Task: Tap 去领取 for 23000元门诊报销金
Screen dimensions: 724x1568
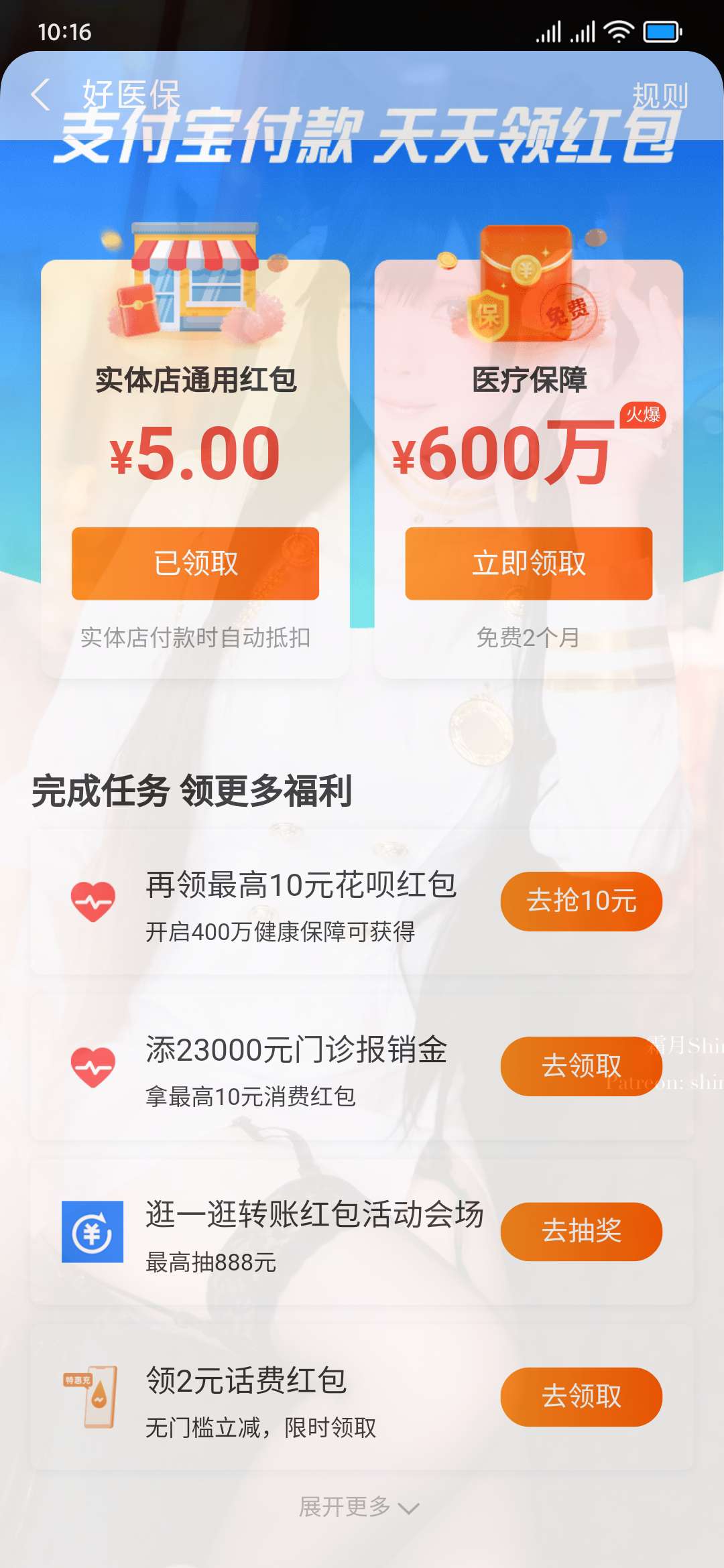Action: coord(581,1066)
